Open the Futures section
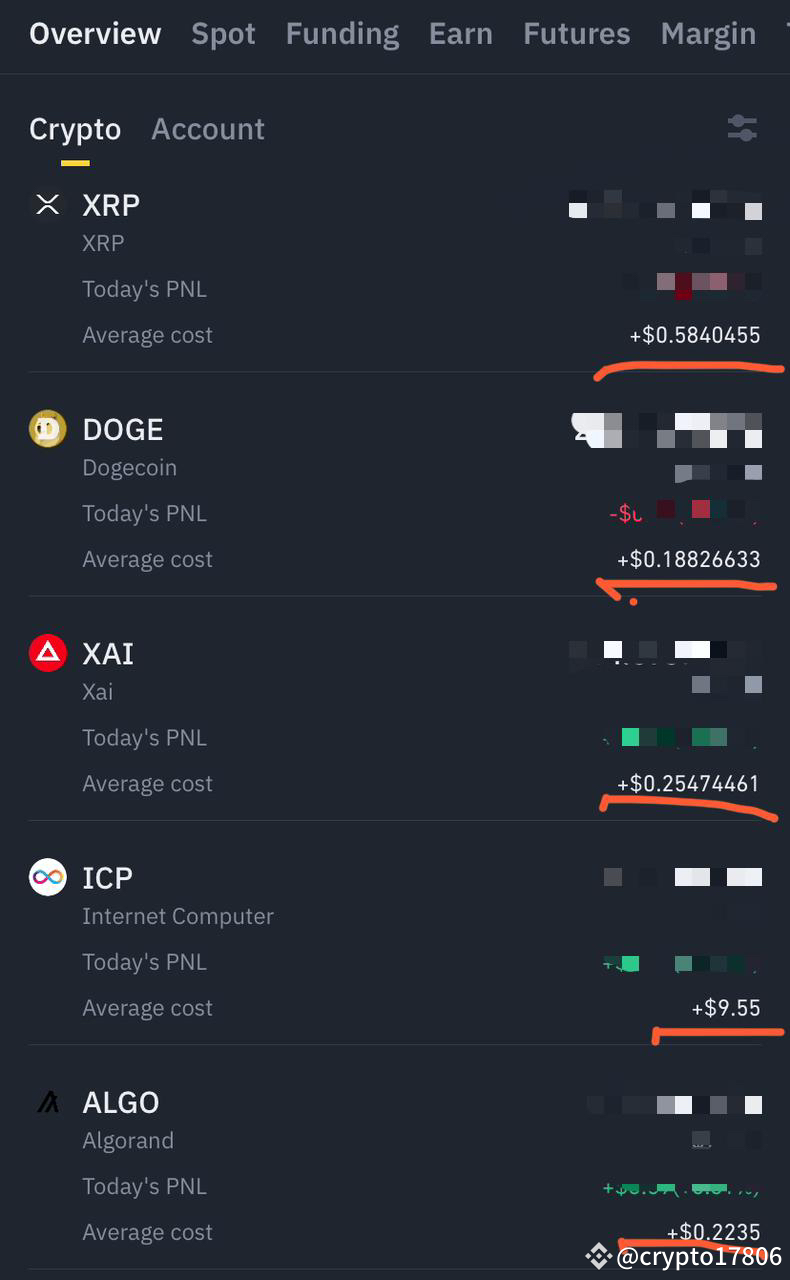The height and width of the screenshot is (1280, 790). click(576, 33)
